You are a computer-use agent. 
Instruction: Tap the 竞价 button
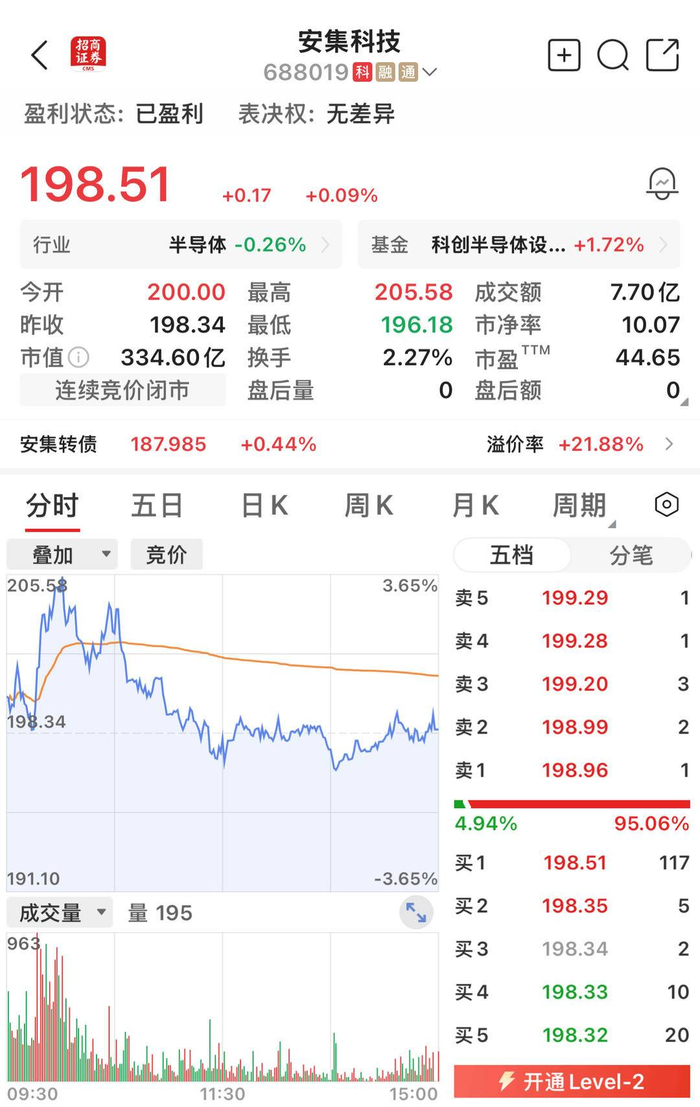[x=166, y=554]
